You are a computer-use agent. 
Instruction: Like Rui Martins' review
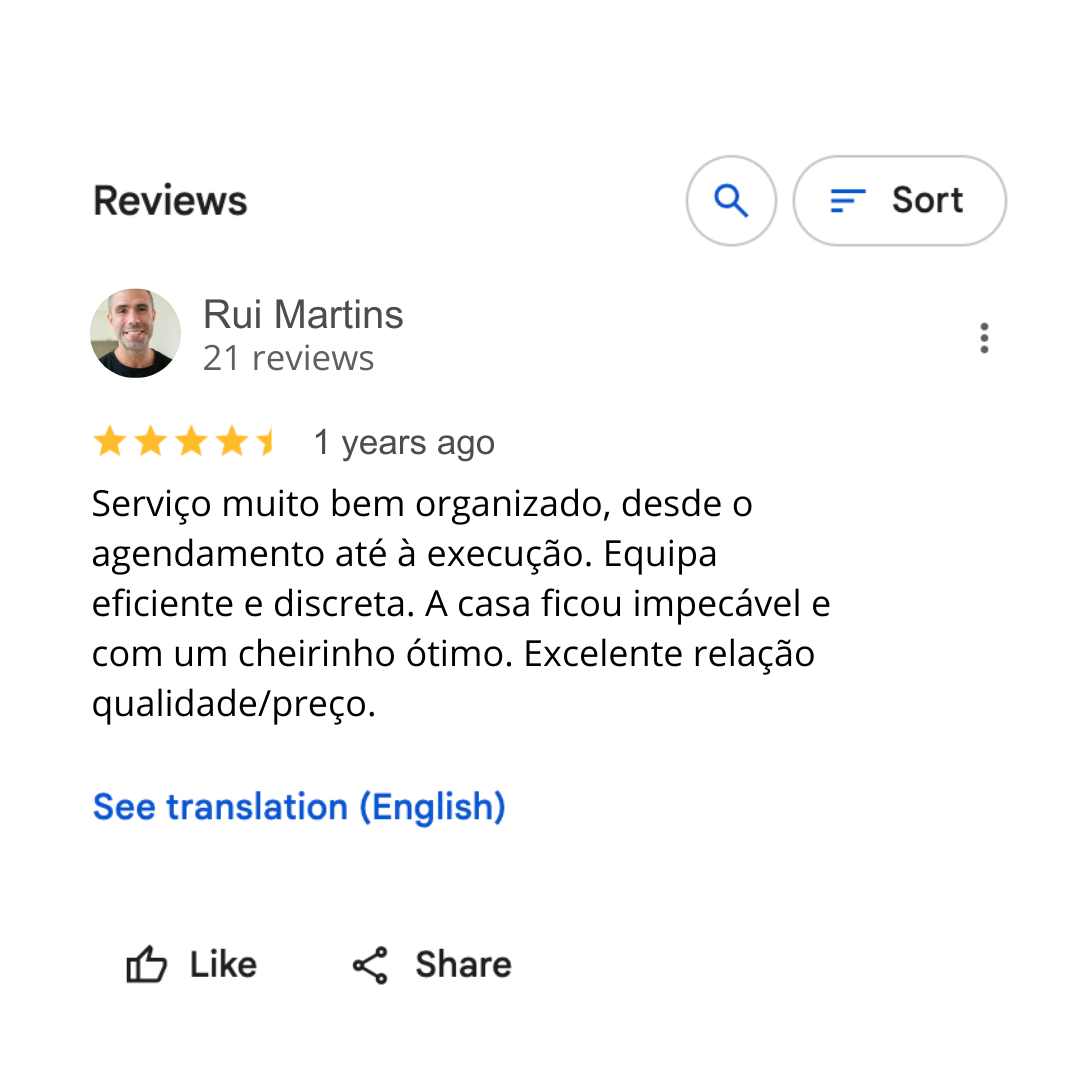tap(192, 965)
